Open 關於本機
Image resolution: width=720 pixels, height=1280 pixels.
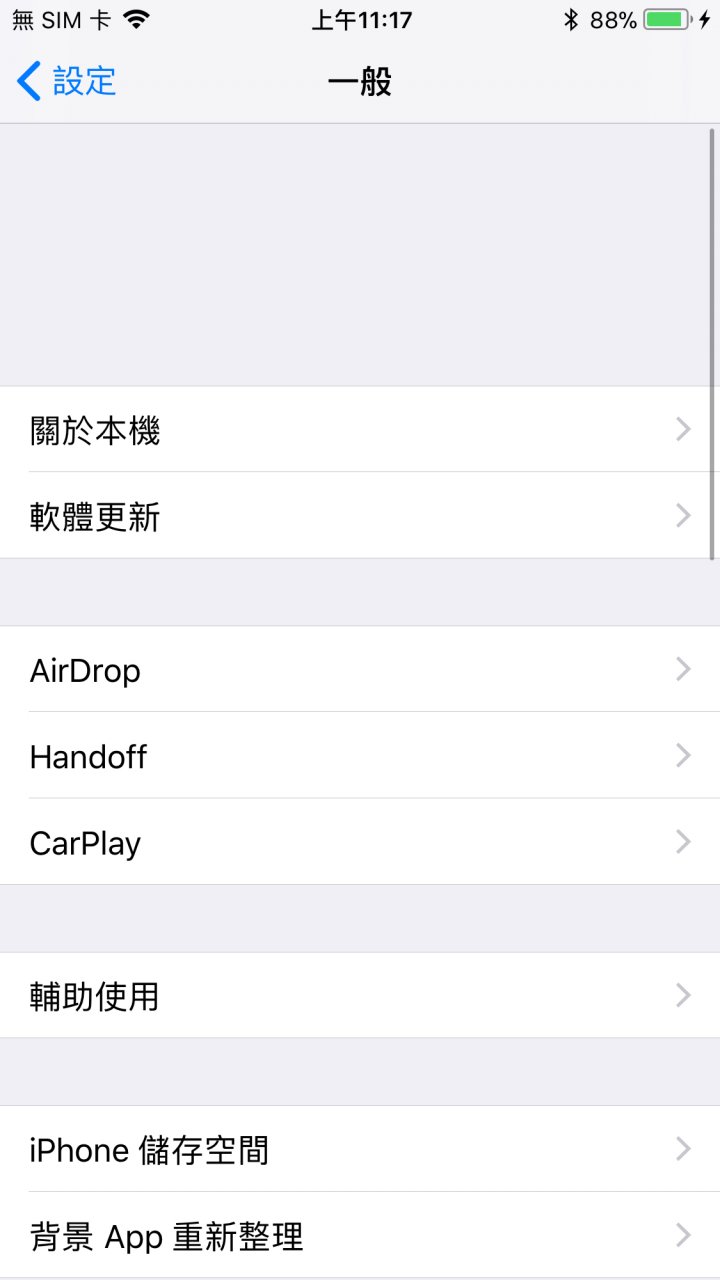[x=360, y=430]
